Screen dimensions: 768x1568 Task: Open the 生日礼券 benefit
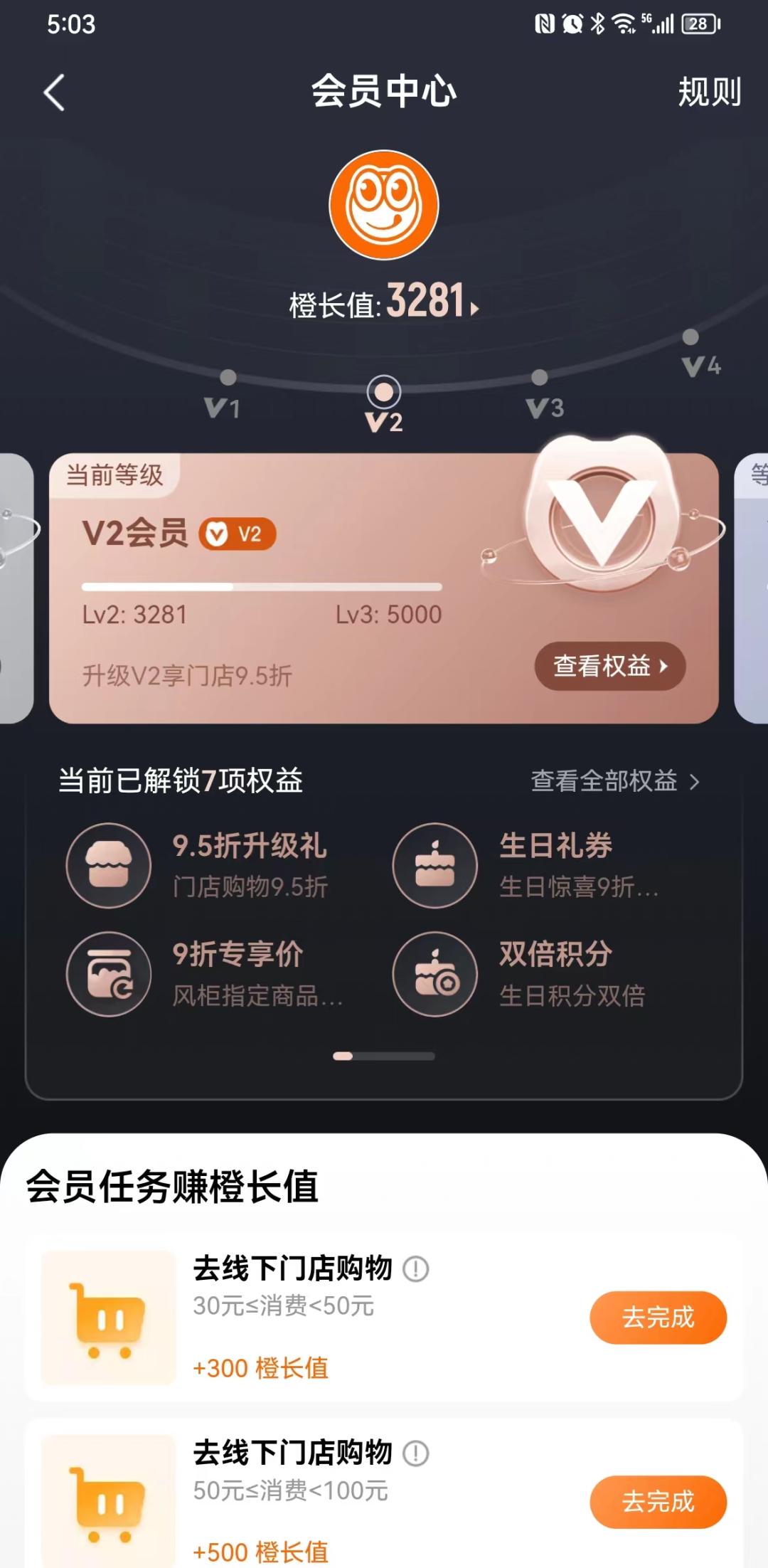click(526, 865)
